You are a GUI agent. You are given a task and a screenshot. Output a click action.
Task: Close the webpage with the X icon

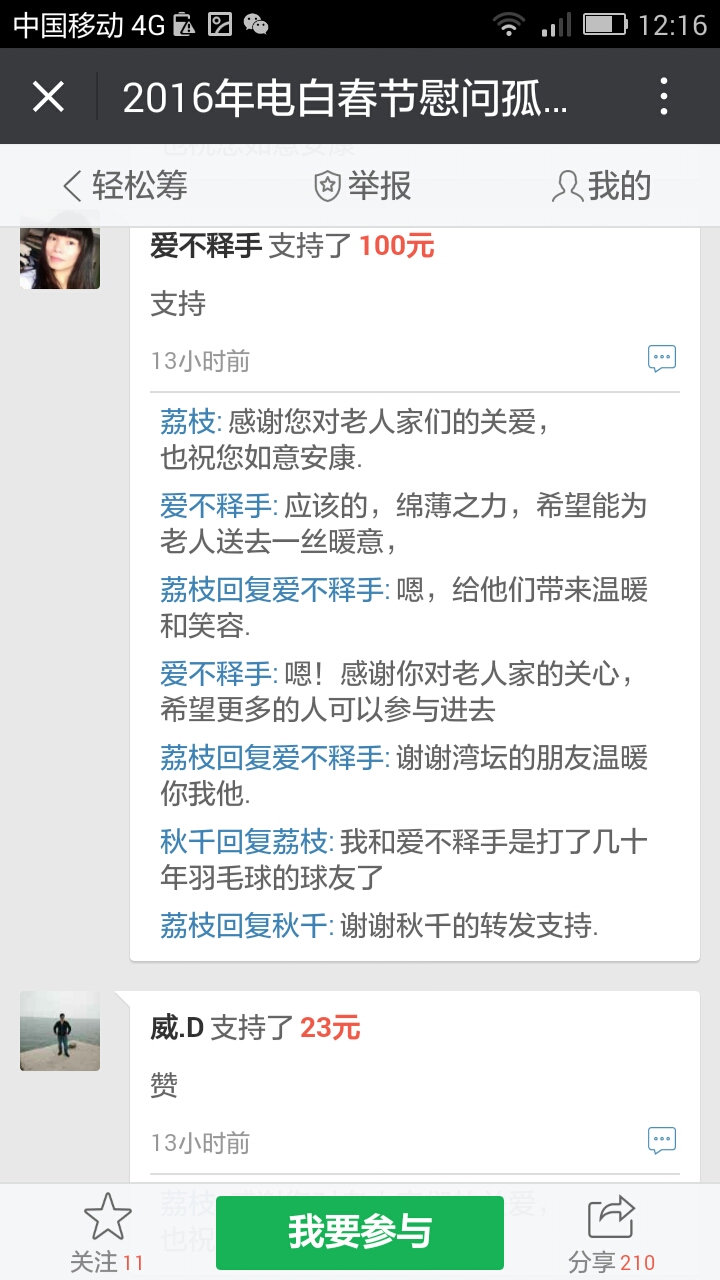point(48,97)
